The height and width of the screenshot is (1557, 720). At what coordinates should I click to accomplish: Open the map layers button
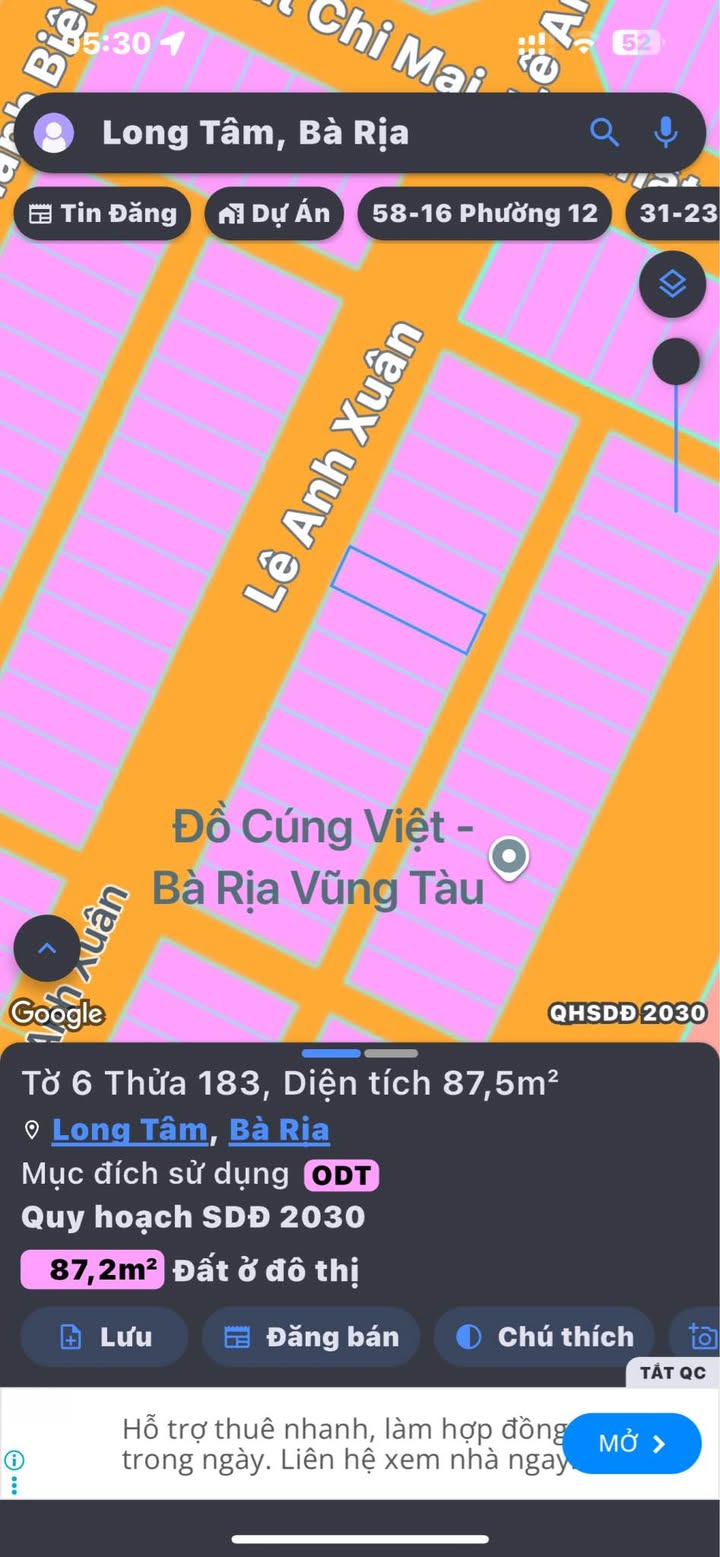tap(673, 285)
